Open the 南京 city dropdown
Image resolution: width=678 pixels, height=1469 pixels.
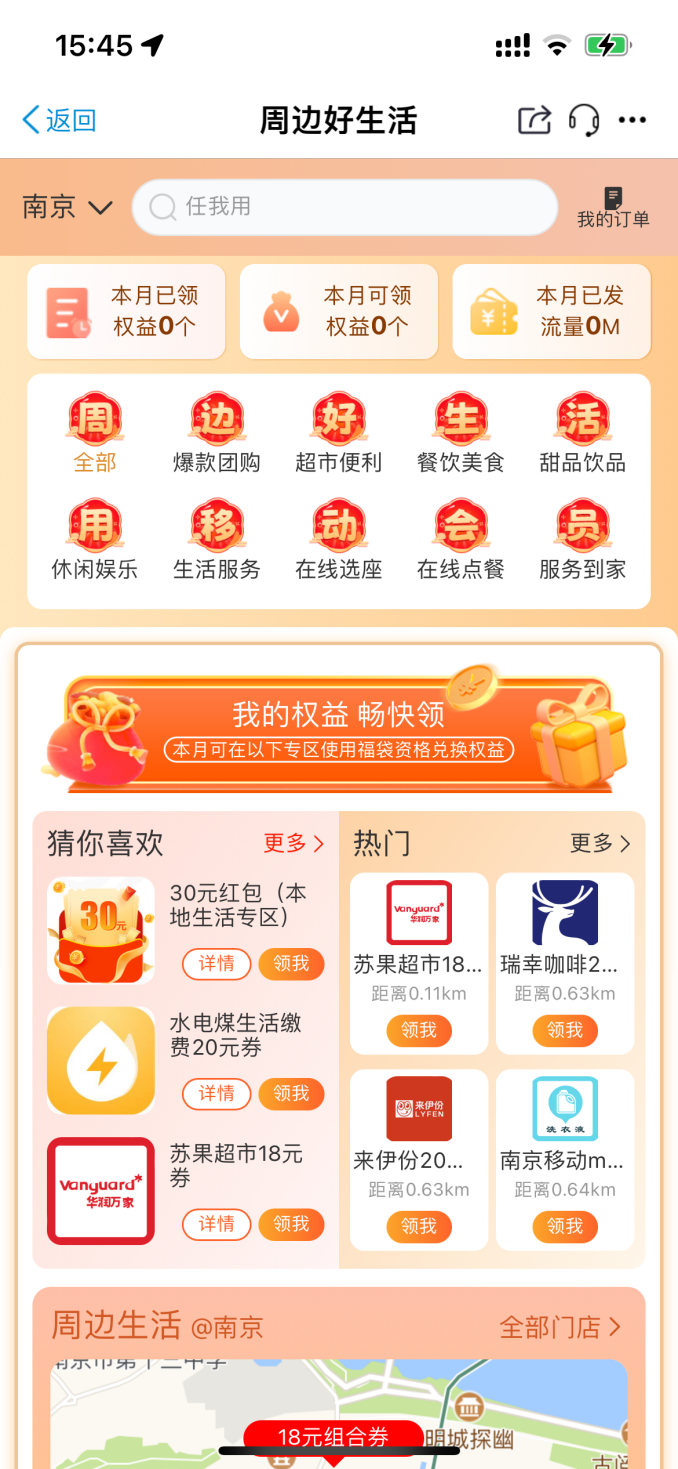coord(67,207)
